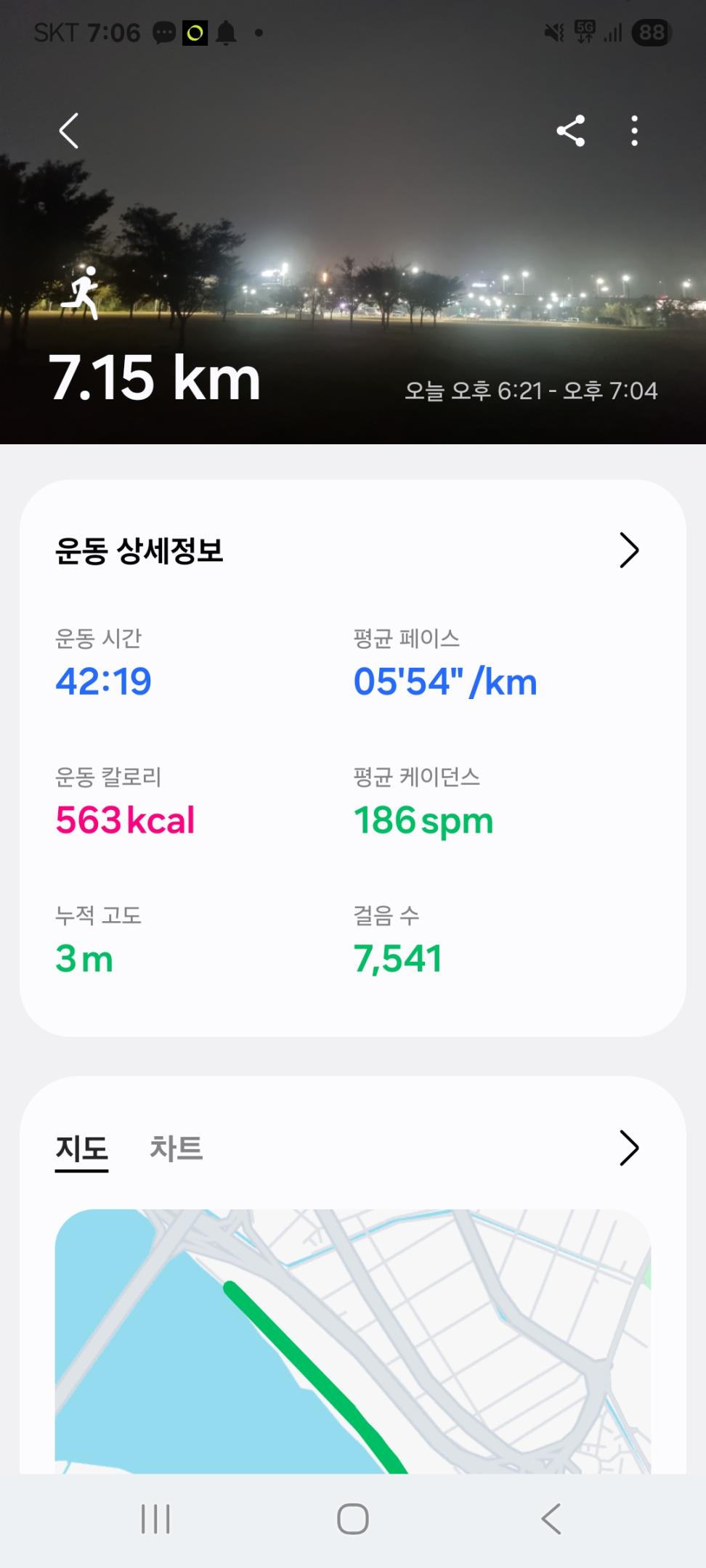The height and width of the screenshot is (1568, 706).
Task: Tap the messages icon in the status bar
Action: (x=166, y=32)
